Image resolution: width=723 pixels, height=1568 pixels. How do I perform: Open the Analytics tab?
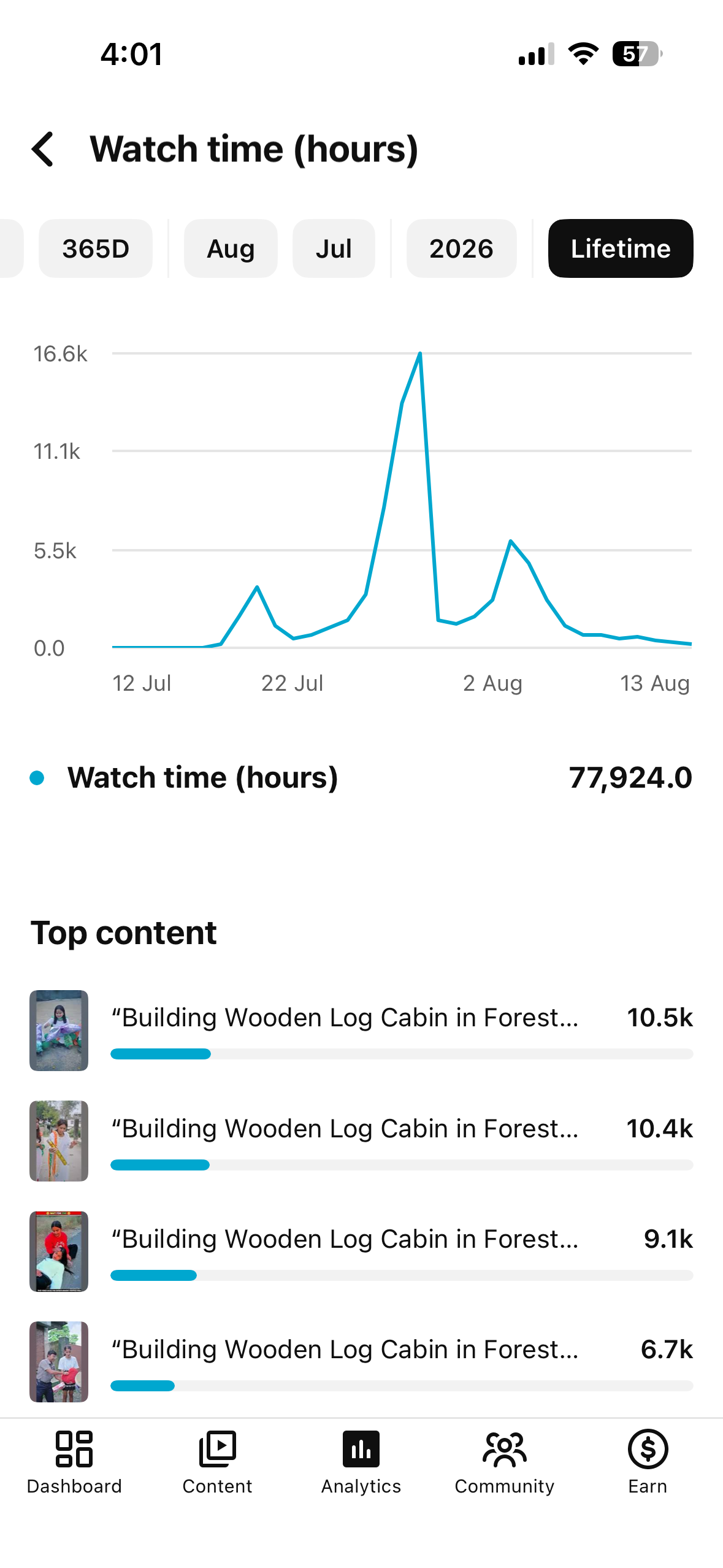click(361, 1462)
